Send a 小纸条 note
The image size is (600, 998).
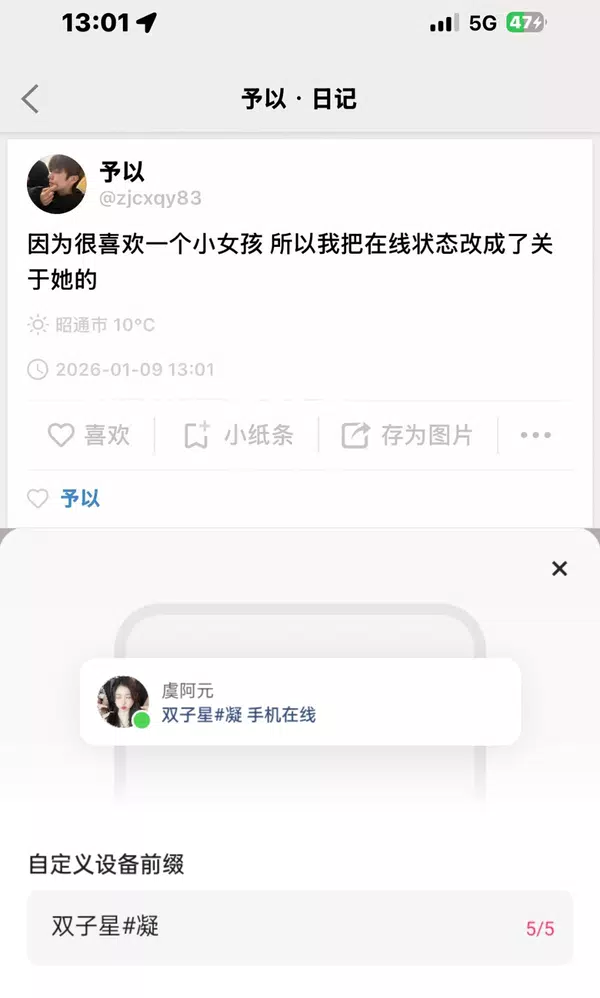[238, 435]
